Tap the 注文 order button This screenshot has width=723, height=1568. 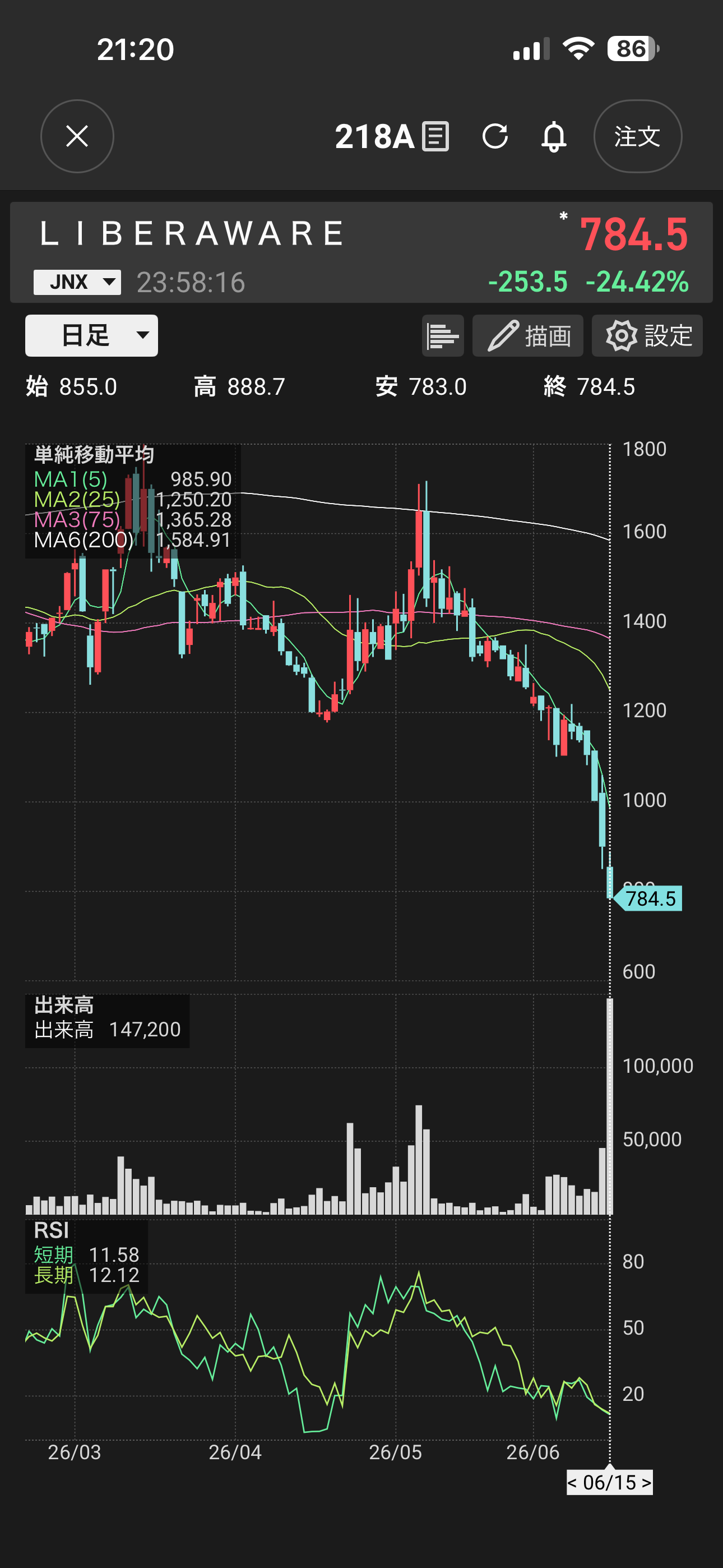(637, 136)
